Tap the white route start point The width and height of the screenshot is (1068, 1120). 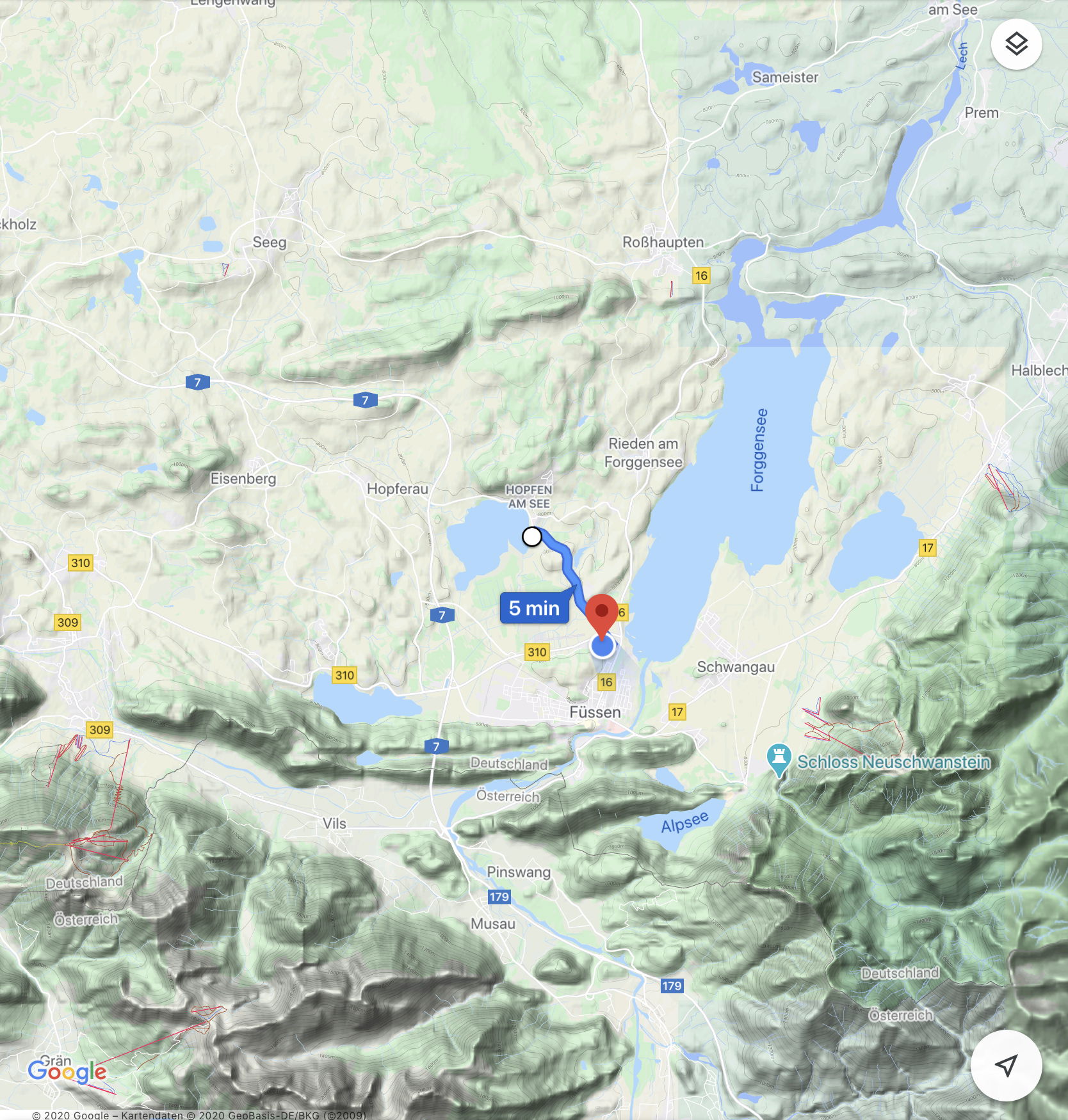(x=532, y=536)
